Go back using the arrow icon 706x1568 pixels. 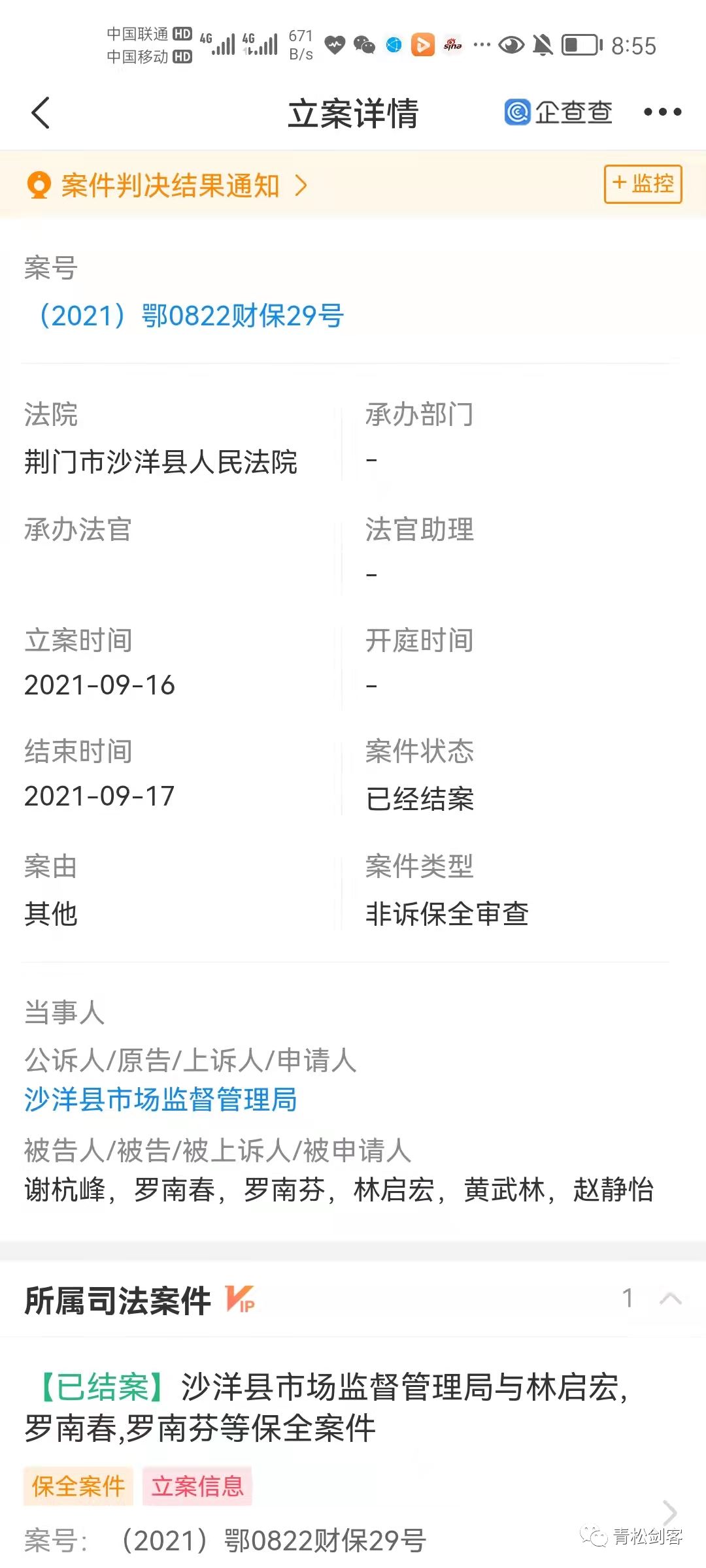click(x=41, y=112)
